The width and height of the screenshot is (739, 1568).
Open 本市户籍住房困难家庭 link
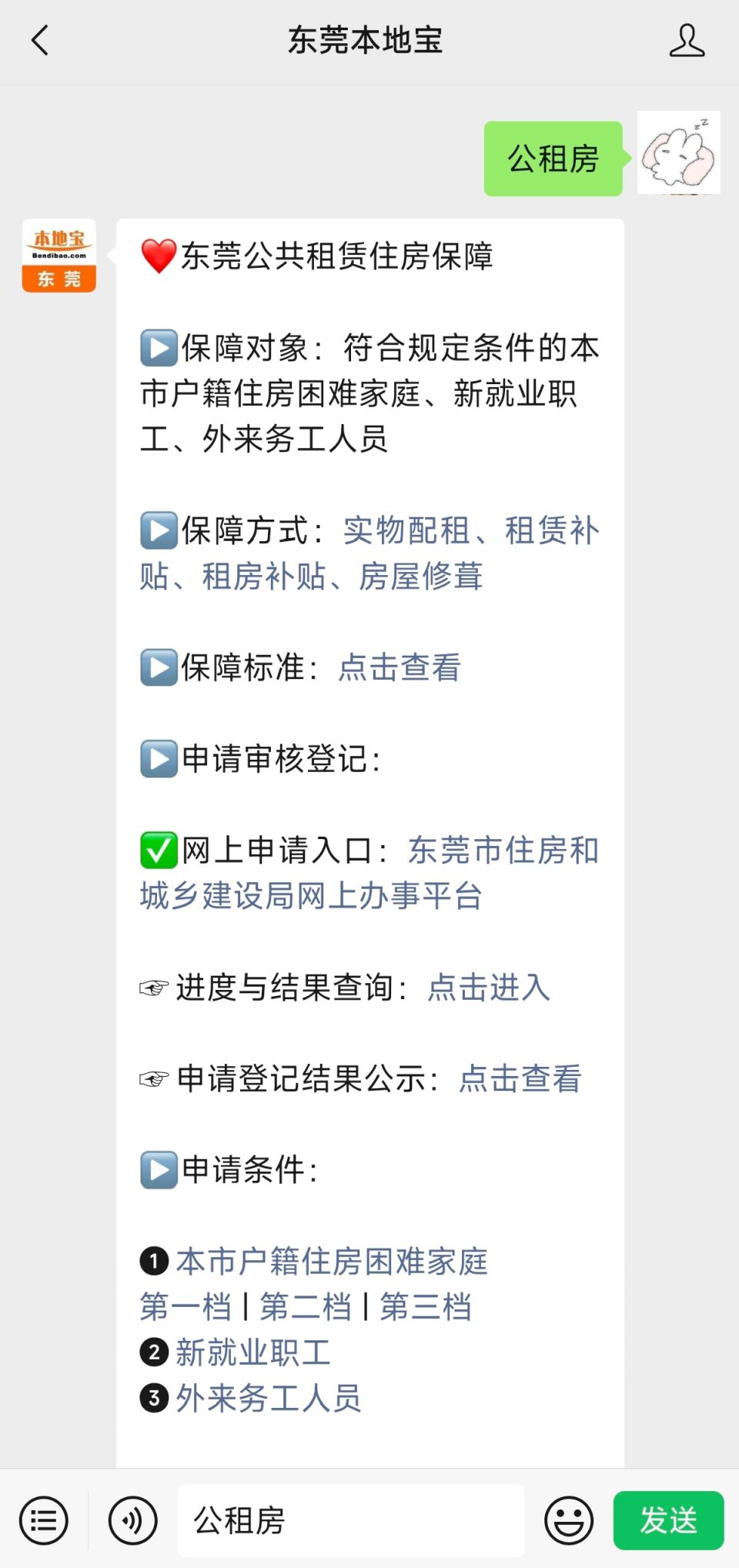[332, 1262]
